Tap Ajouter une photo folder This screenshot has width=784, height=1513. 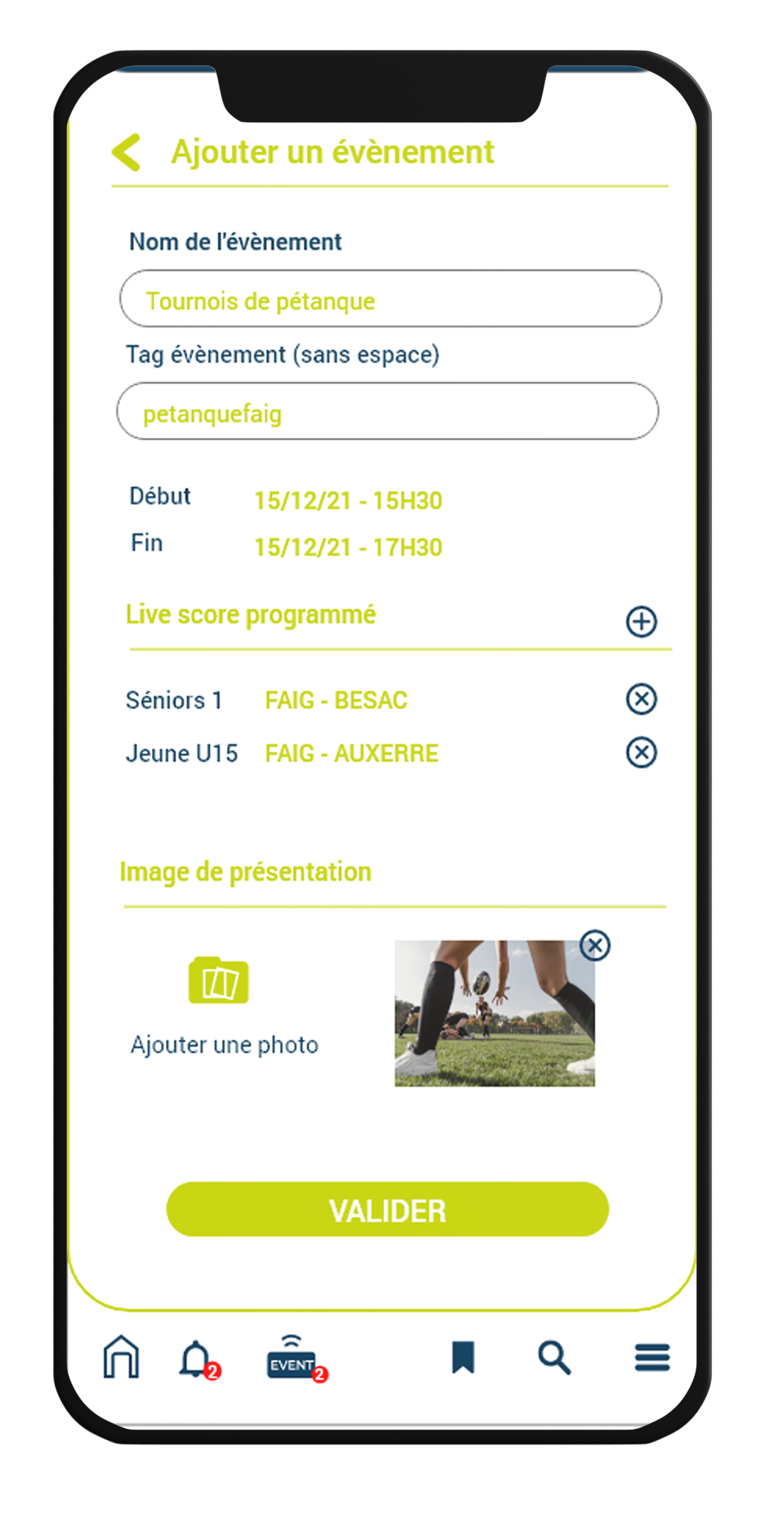click(218, 981)
